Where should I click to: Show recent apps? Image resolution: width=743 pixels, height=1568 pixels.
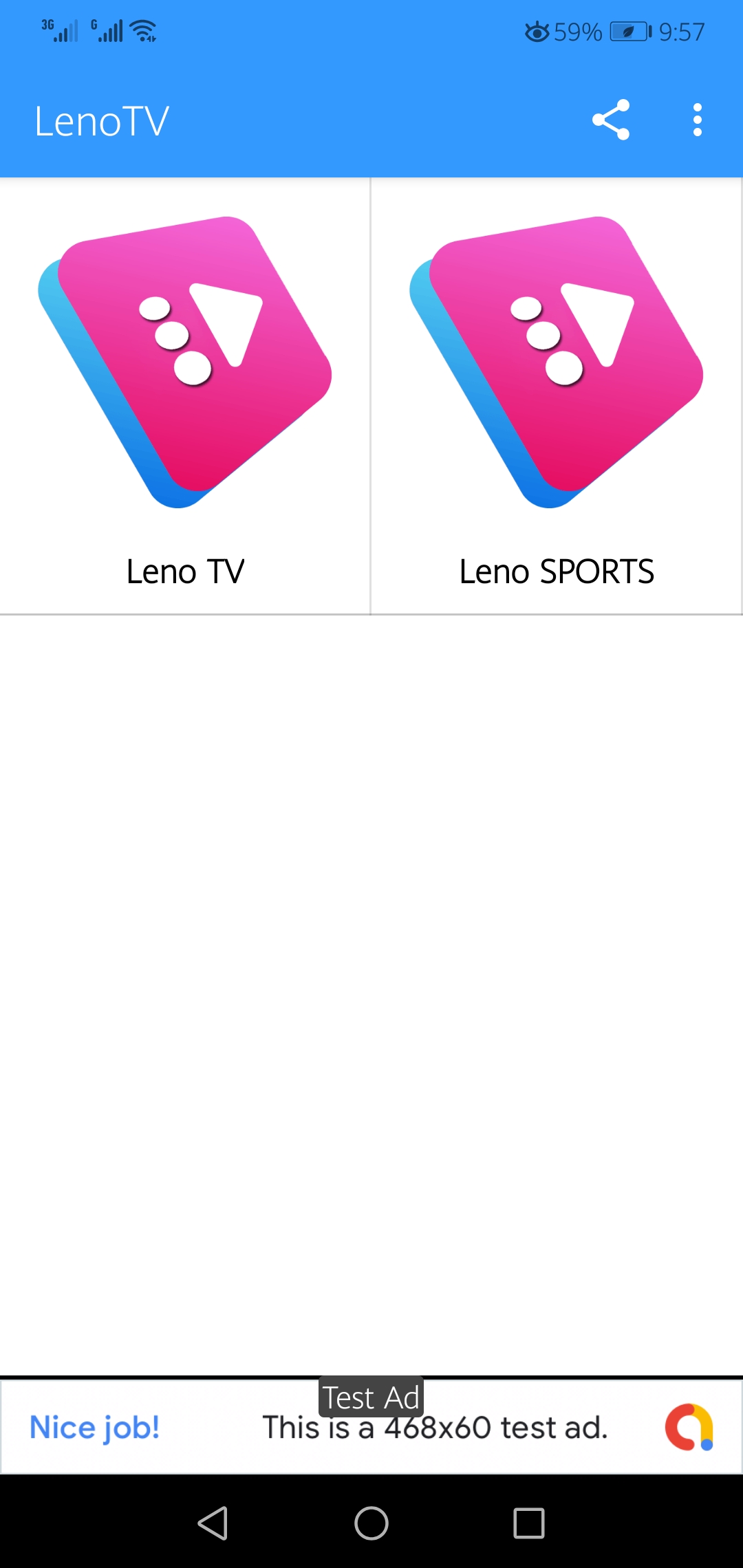coord(529,1523)
